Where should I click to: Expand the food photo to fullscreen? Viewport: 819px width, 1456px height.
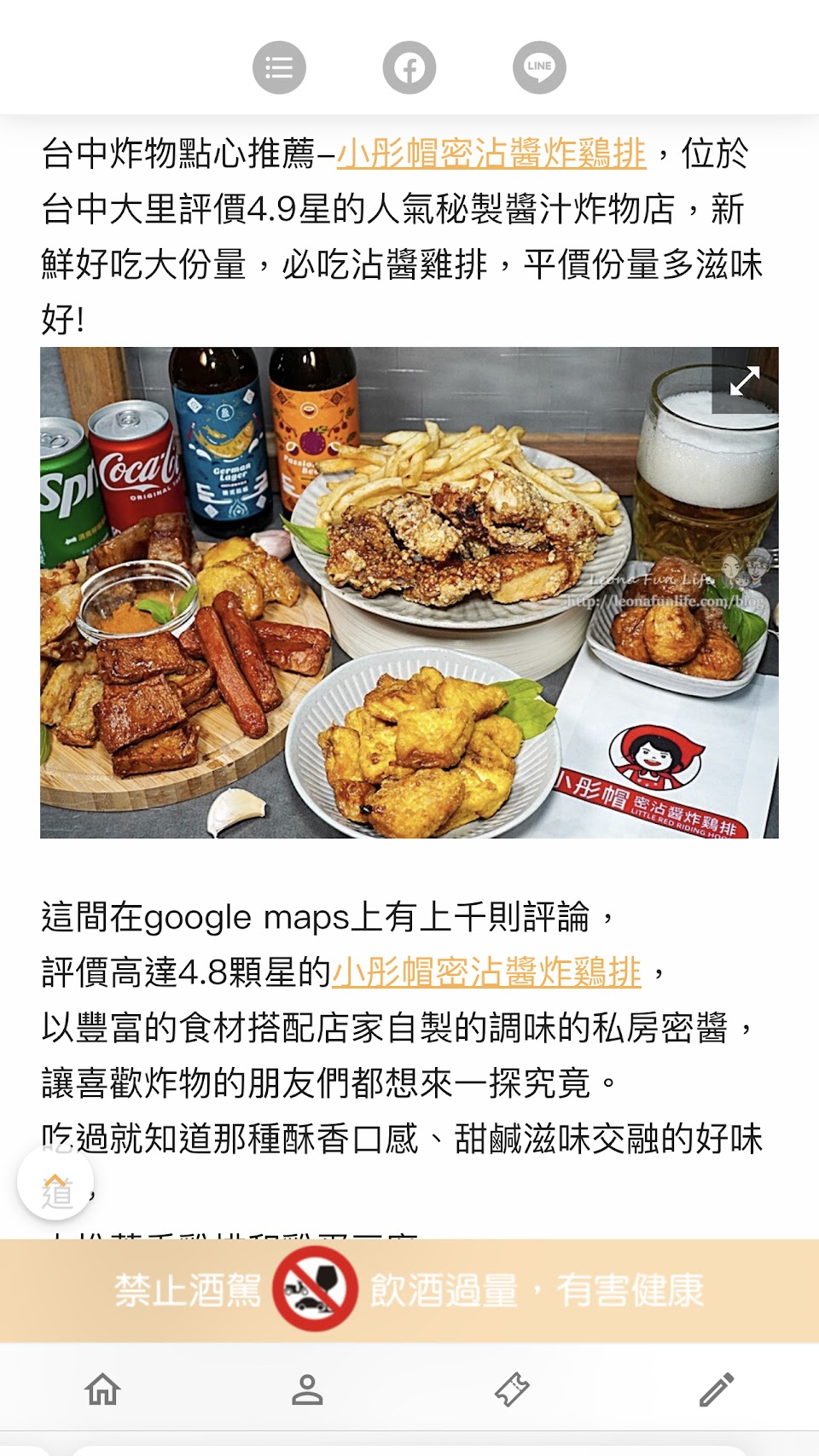(745, 380)
